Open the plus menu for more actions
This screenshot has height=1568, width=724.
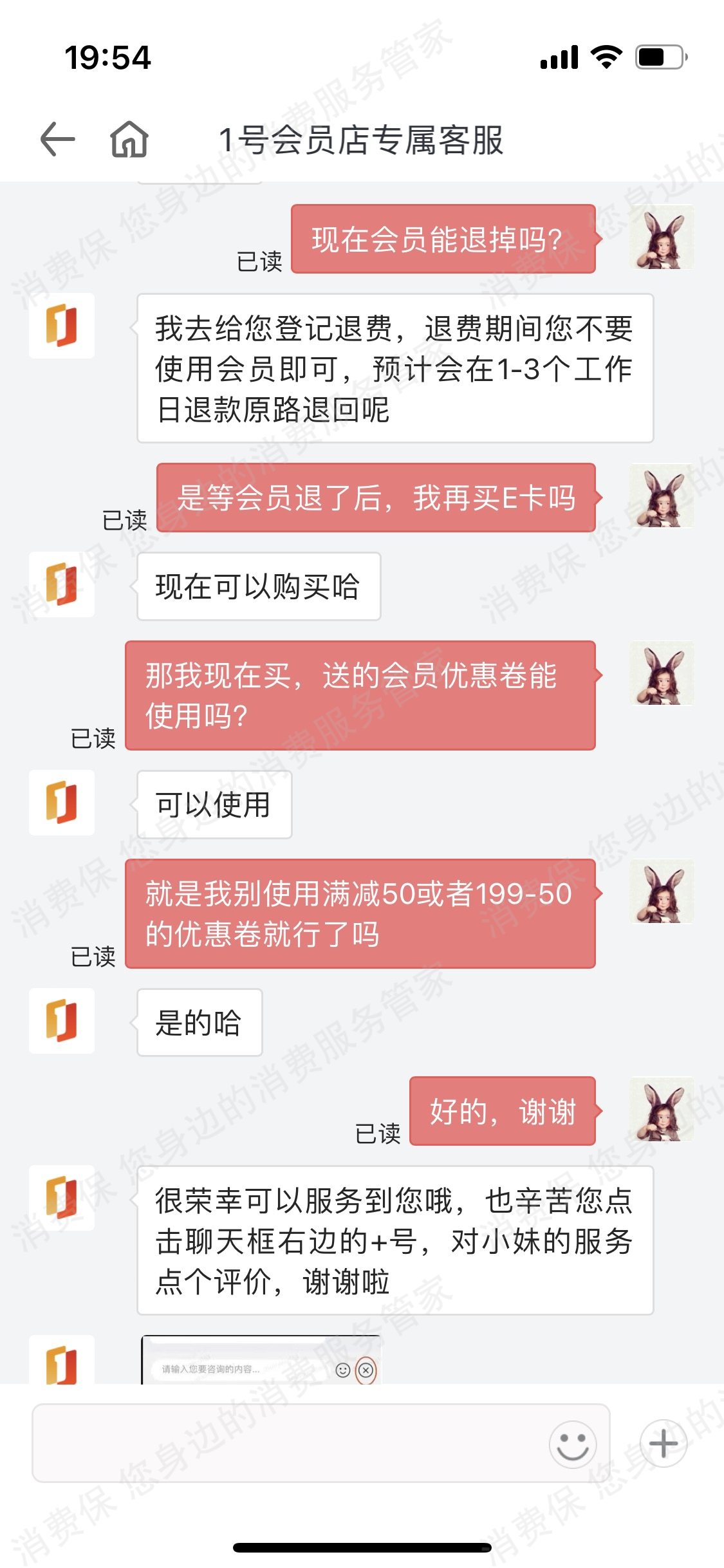[663, 1443]
